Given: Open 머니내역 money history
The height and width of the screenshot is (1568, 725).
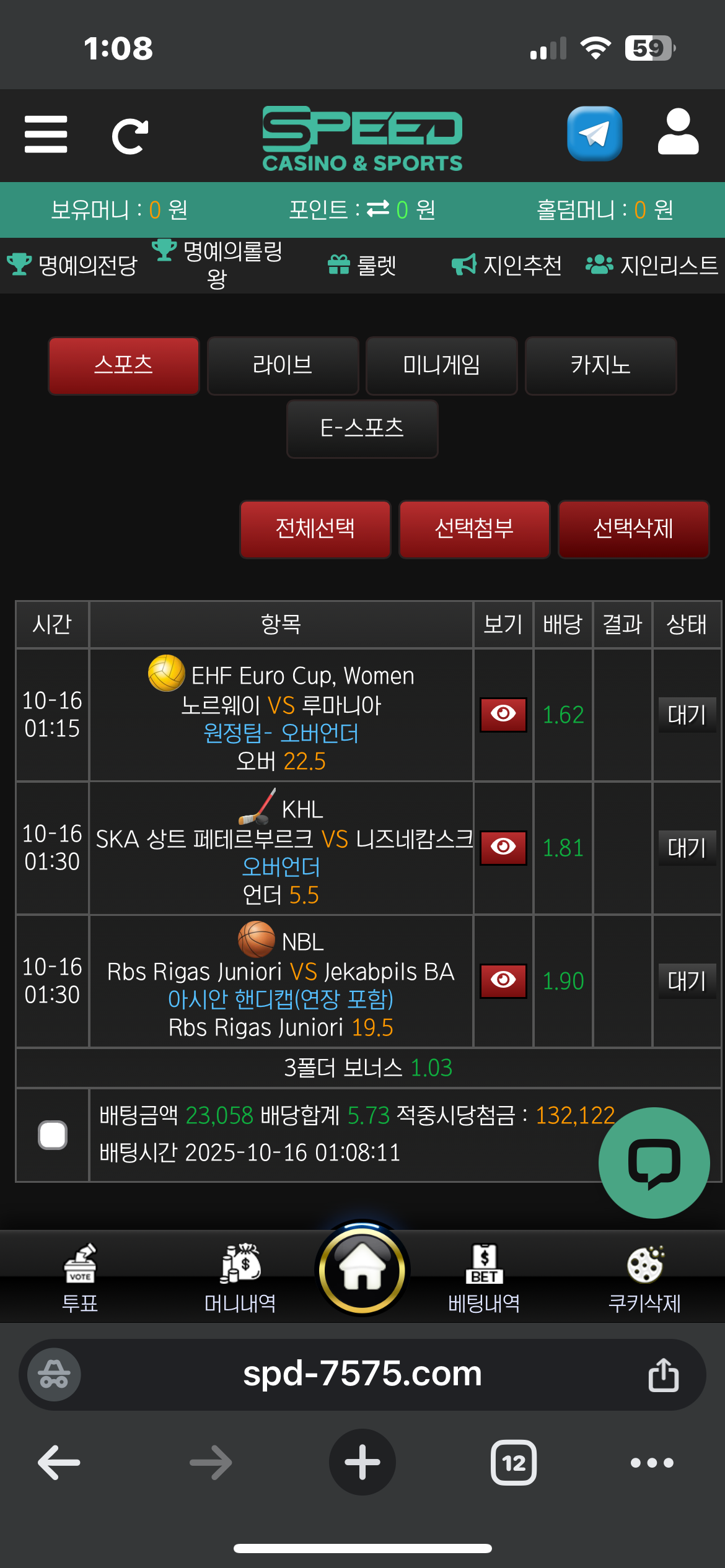Looking at the screenshot, I should [240, 1278].
